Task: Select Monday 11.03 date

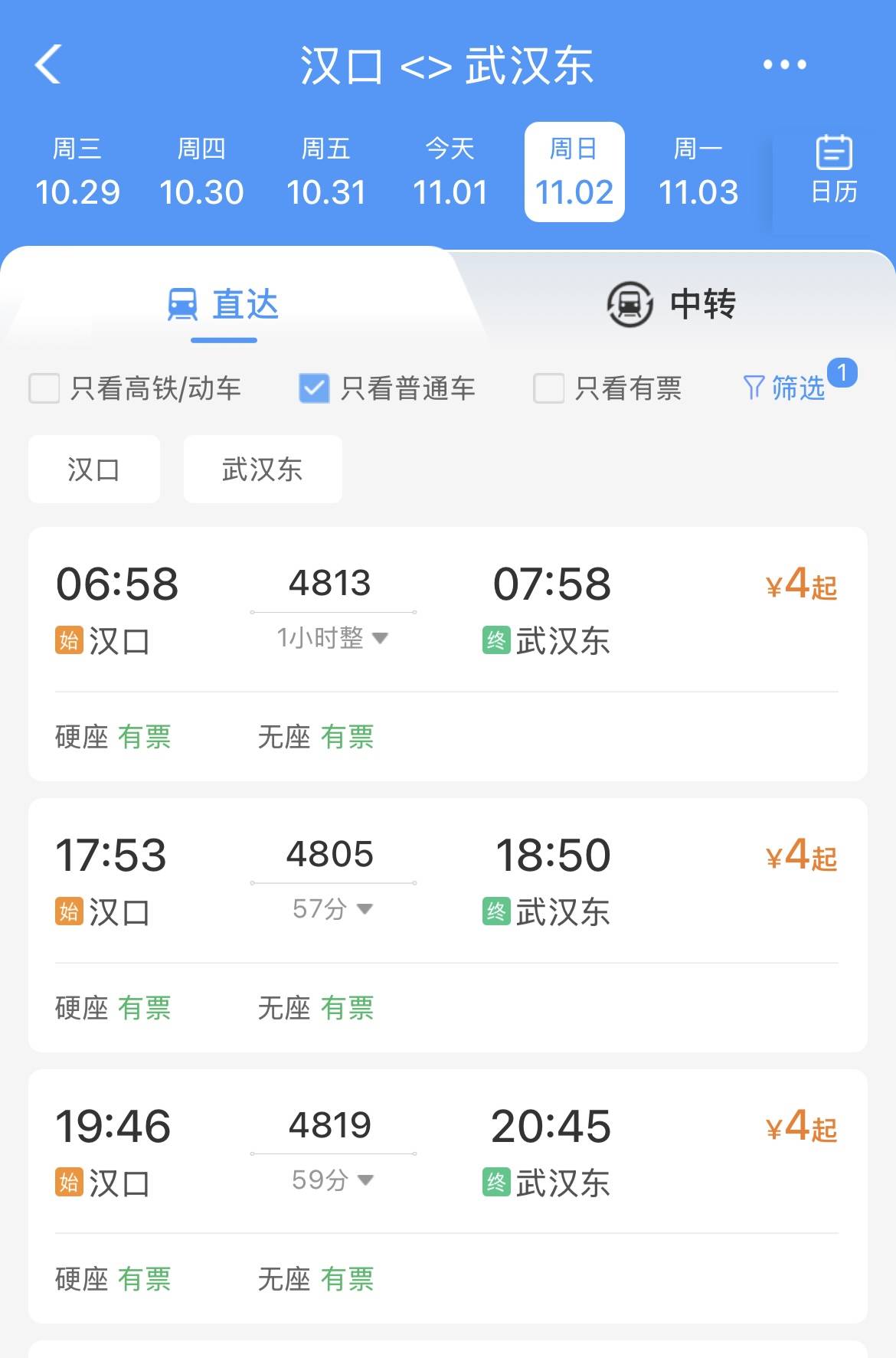Action: click(698, 172)
